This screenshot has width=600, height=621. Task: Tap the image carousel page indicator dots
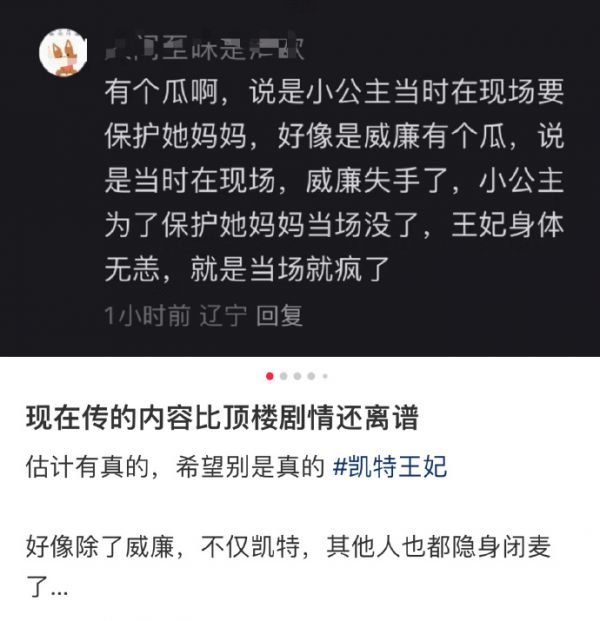coord(297,376)
